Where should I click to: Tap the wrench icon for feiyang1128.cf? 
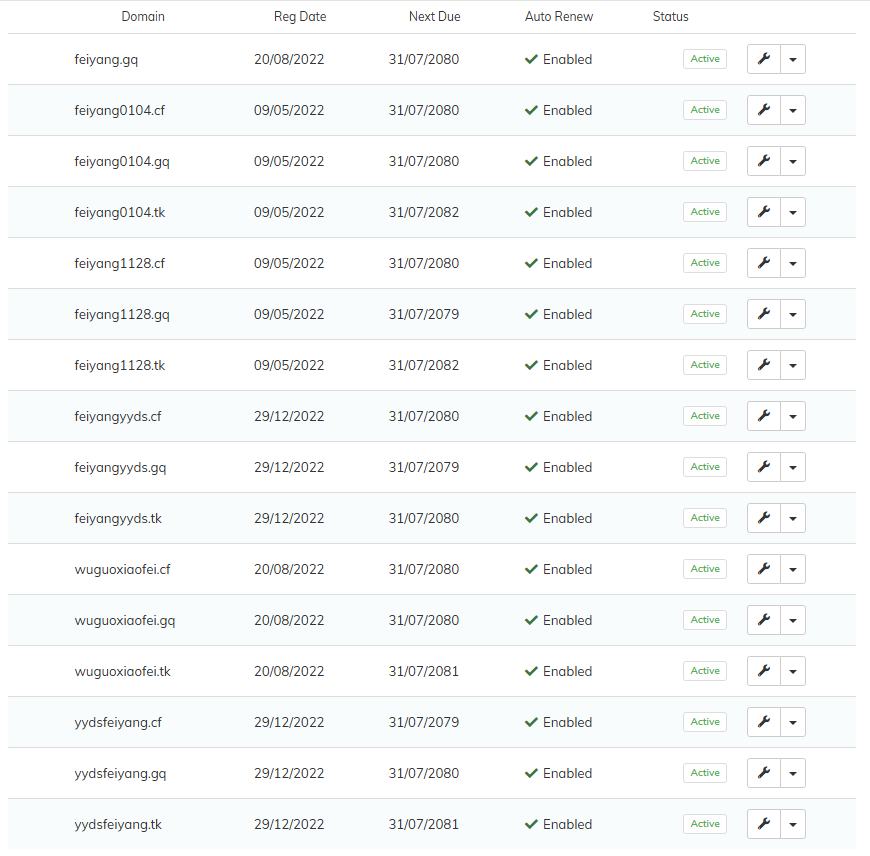pos(764,263)
